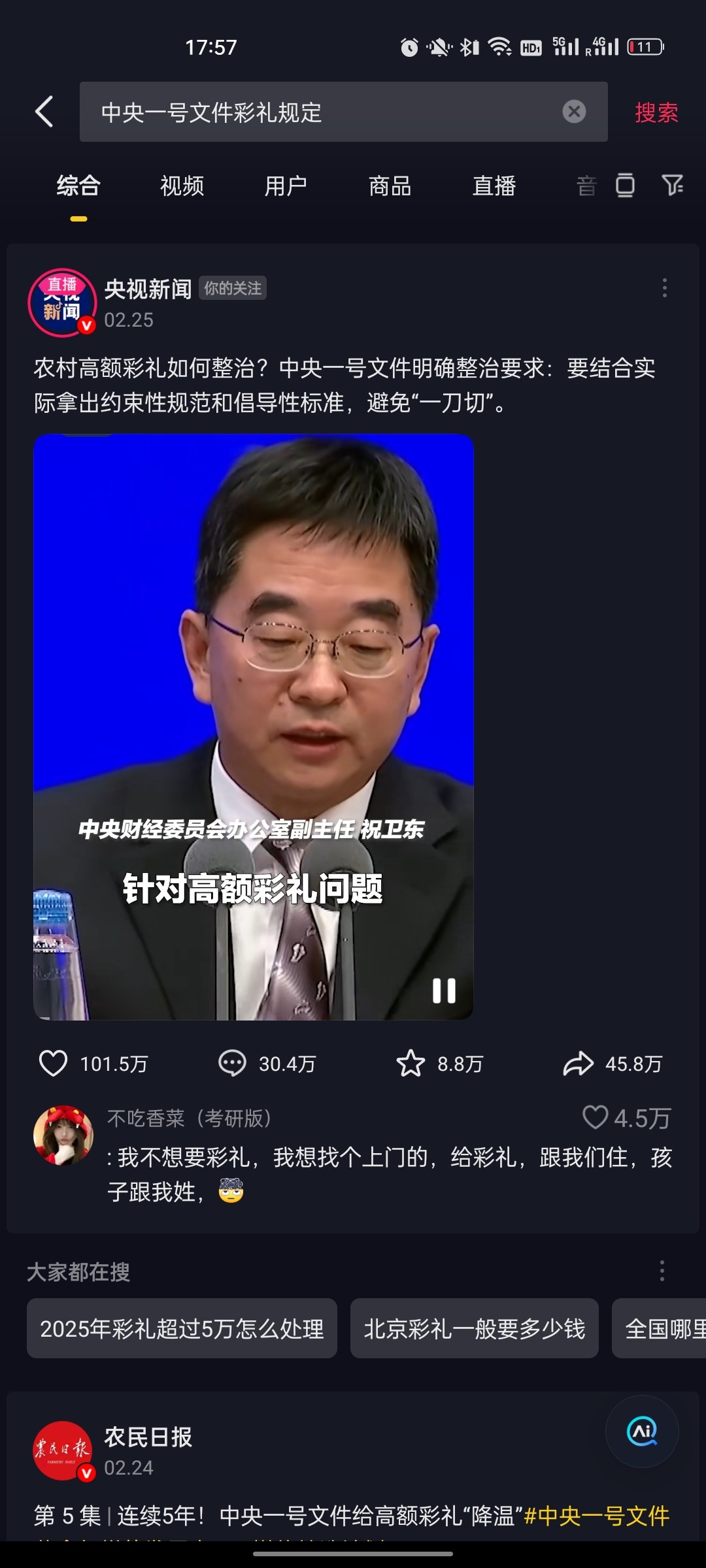Open overflow menu on 央视新闻 post
Screen dimensions: 706x1568
664,288
